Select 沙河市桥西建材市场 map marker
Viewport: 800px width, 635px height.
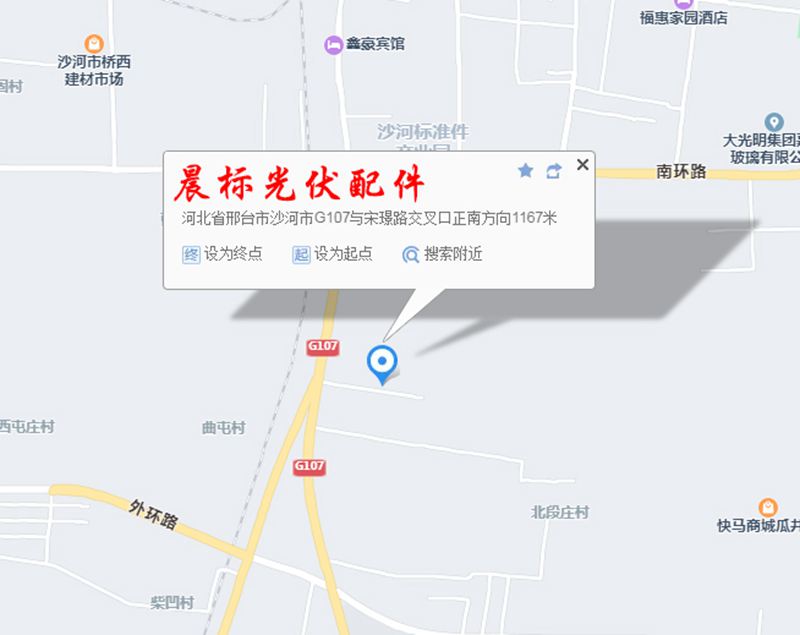click(x=93, y=44)
